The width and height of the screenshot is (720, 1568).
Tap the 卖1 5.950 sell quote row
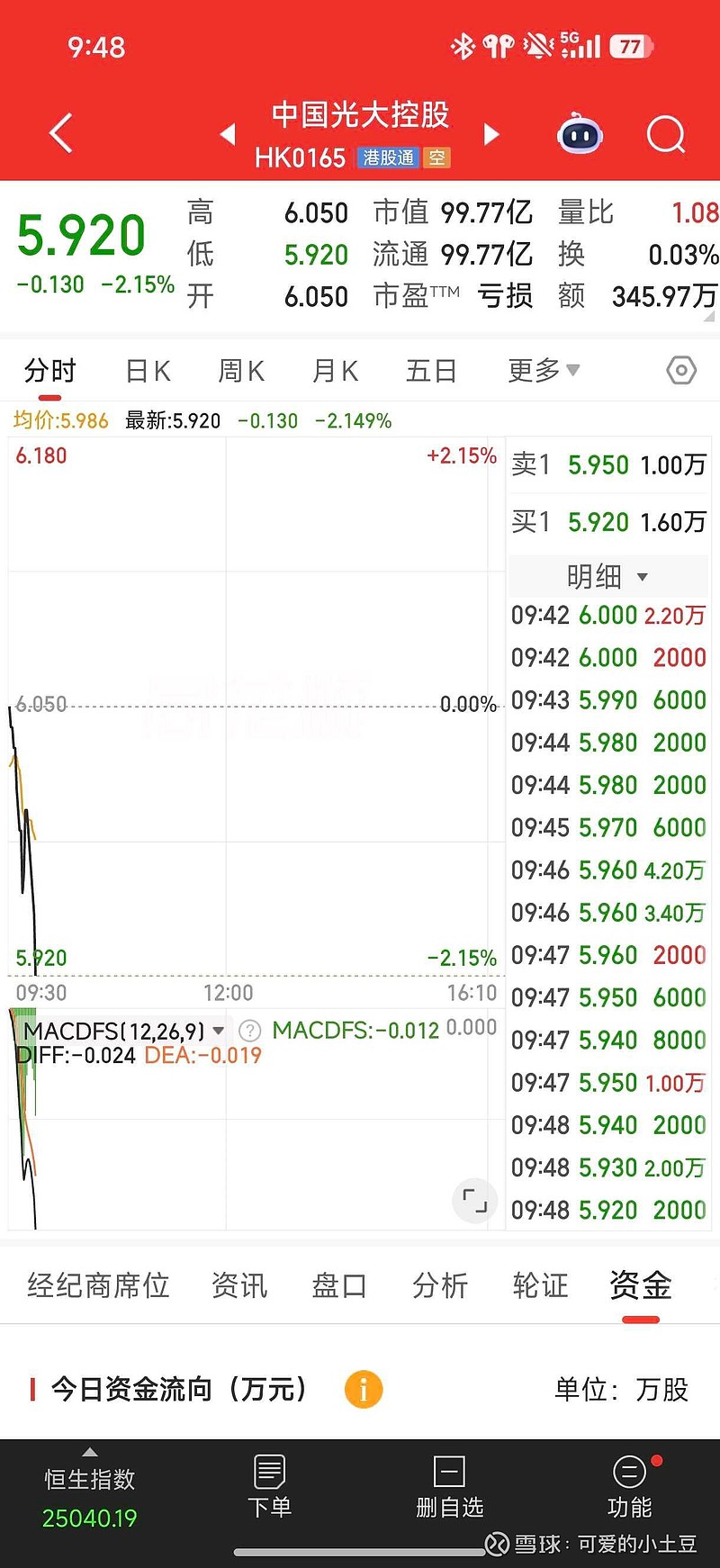click(x=607, y=465)
